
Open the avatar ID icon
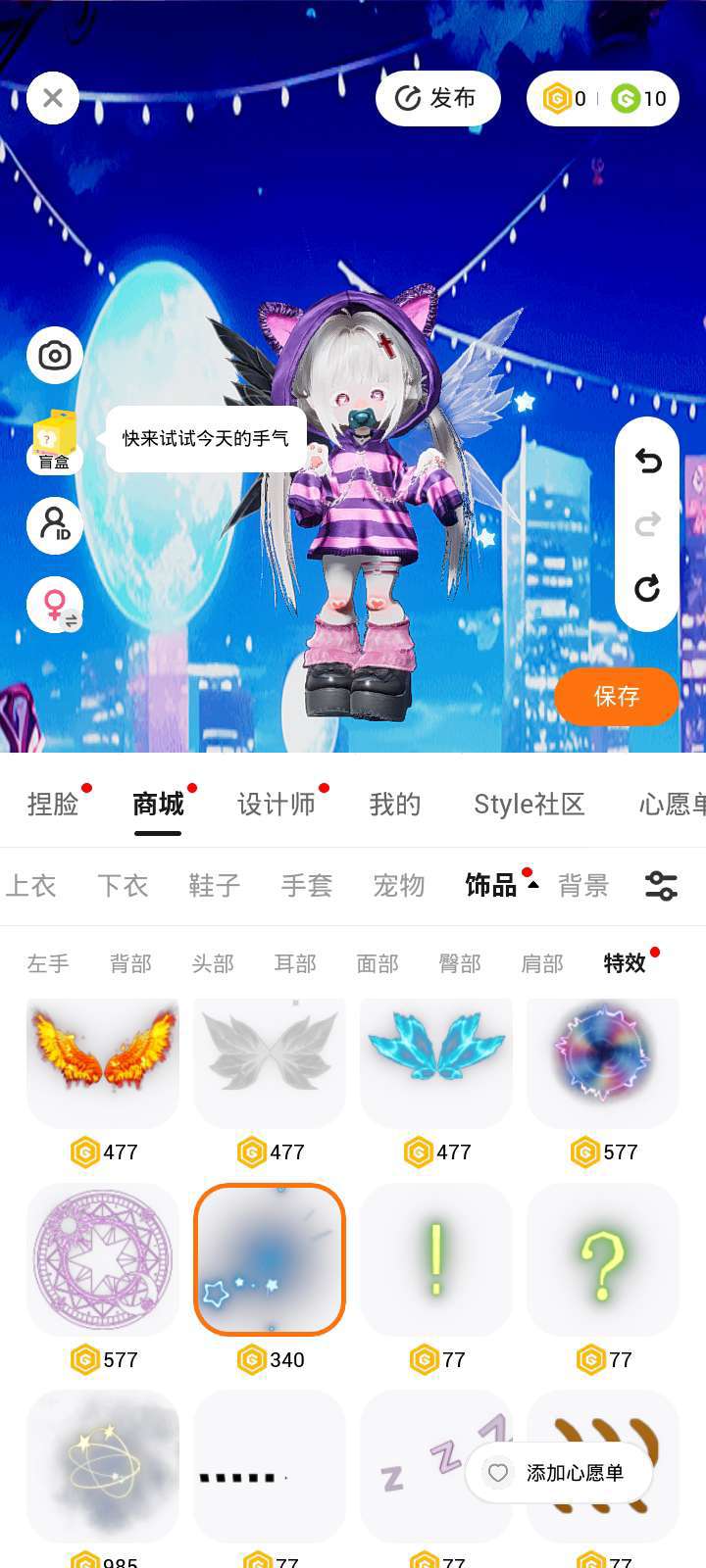55,524
